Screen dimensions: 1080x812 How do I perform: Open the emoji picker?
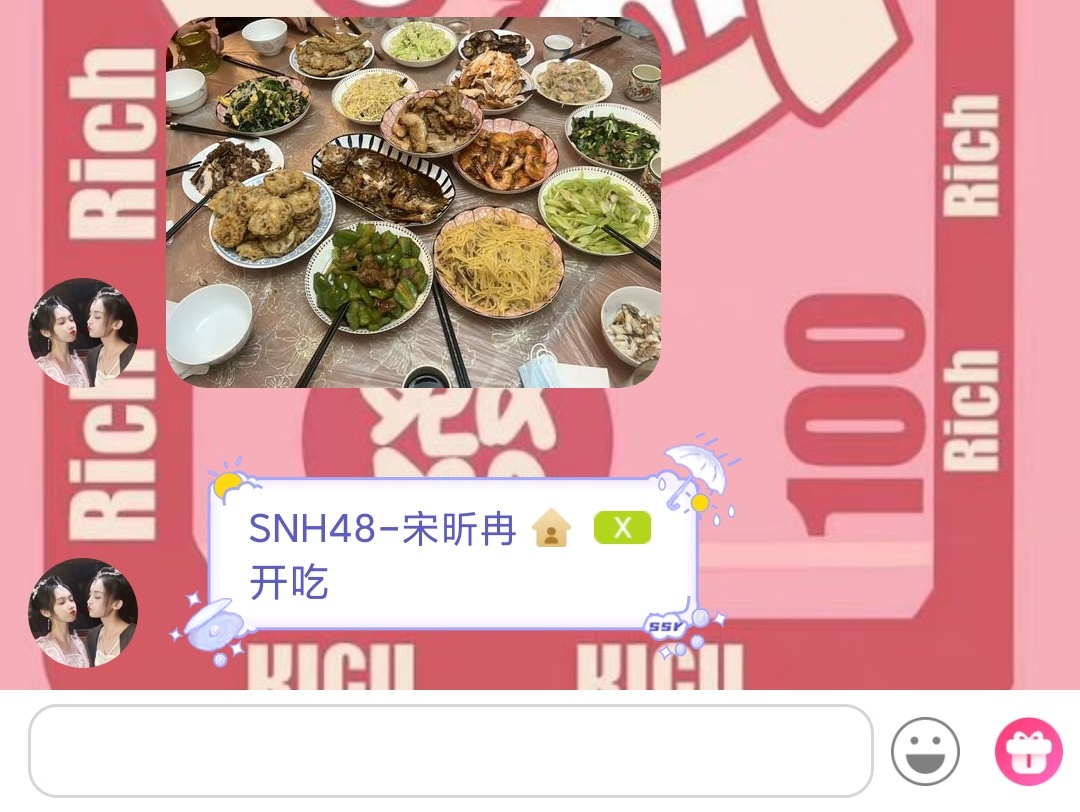coord(925,751)
